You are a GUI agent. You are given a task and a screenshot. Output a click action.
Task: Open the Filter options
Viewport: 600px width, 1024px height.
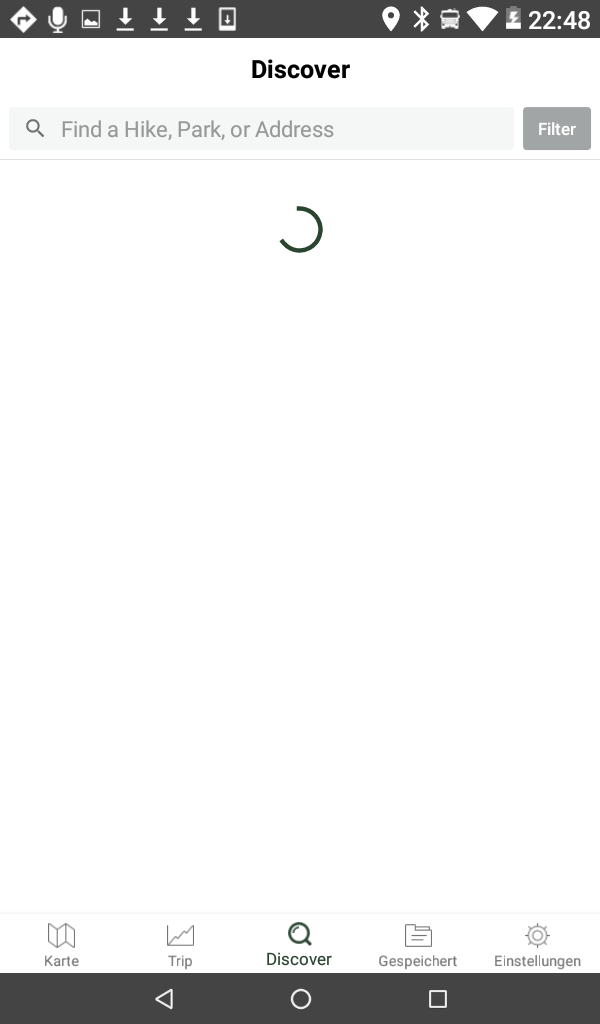pos(556,129)
